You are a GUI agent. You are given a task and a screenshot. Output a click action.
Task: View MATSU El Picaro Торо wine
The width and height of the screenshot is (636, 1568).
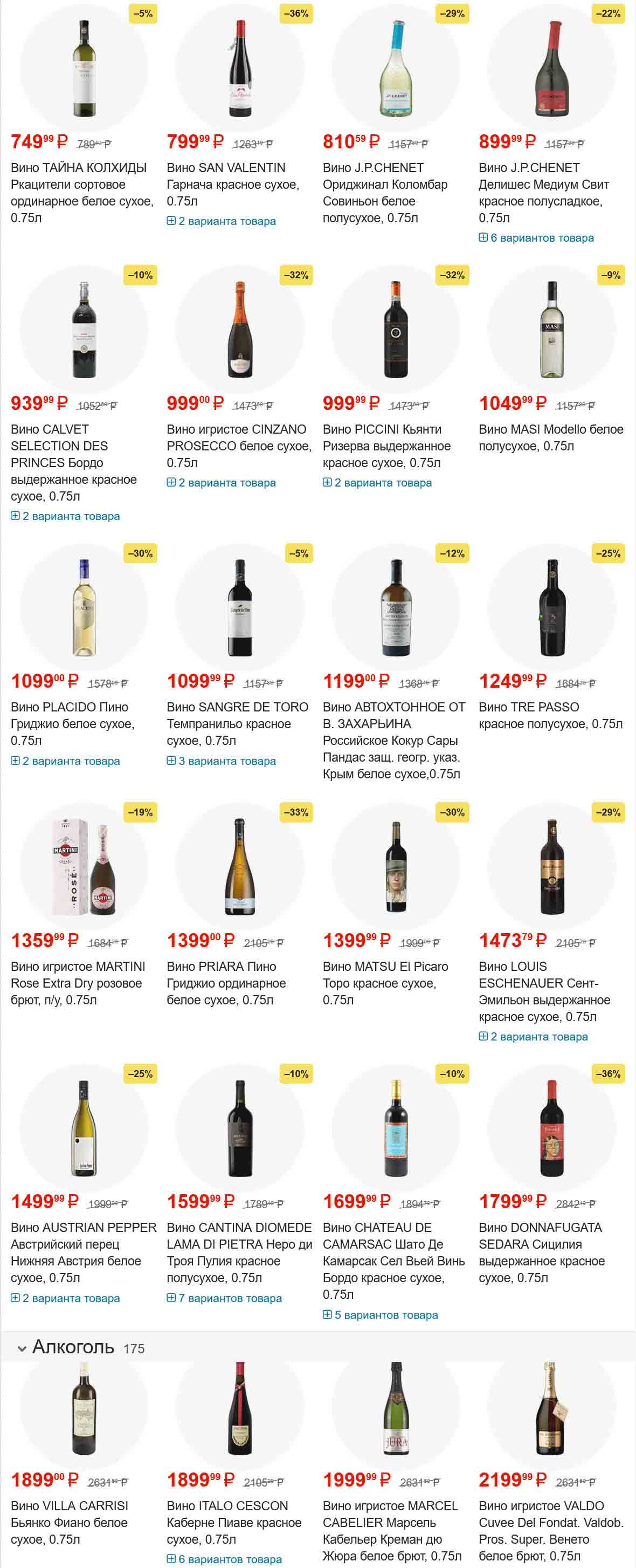tap(385, 982)
